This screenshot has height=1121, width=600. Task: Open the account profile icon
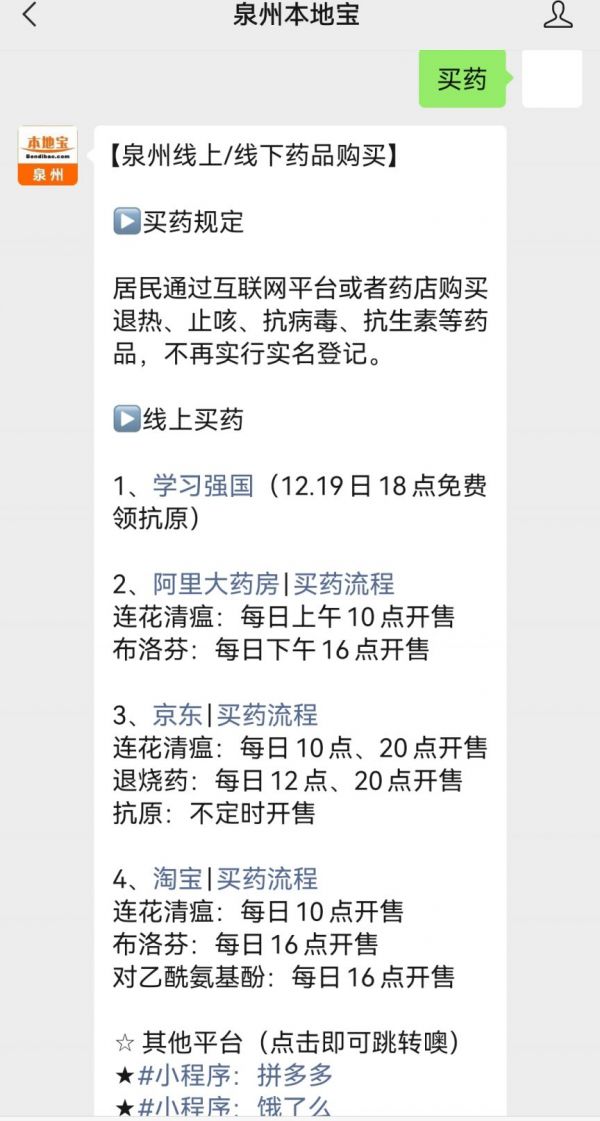558,15
